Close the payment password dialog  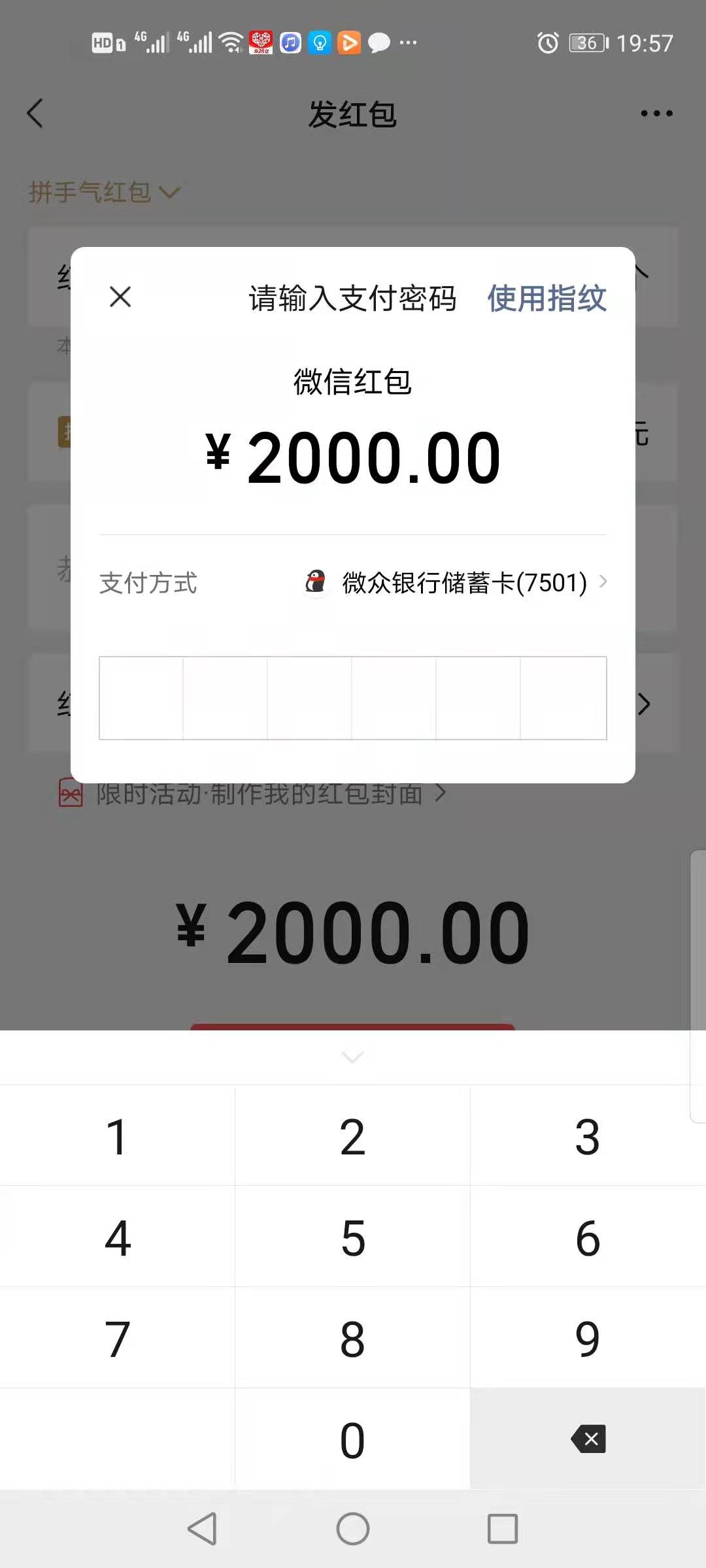tap(120, 297)
